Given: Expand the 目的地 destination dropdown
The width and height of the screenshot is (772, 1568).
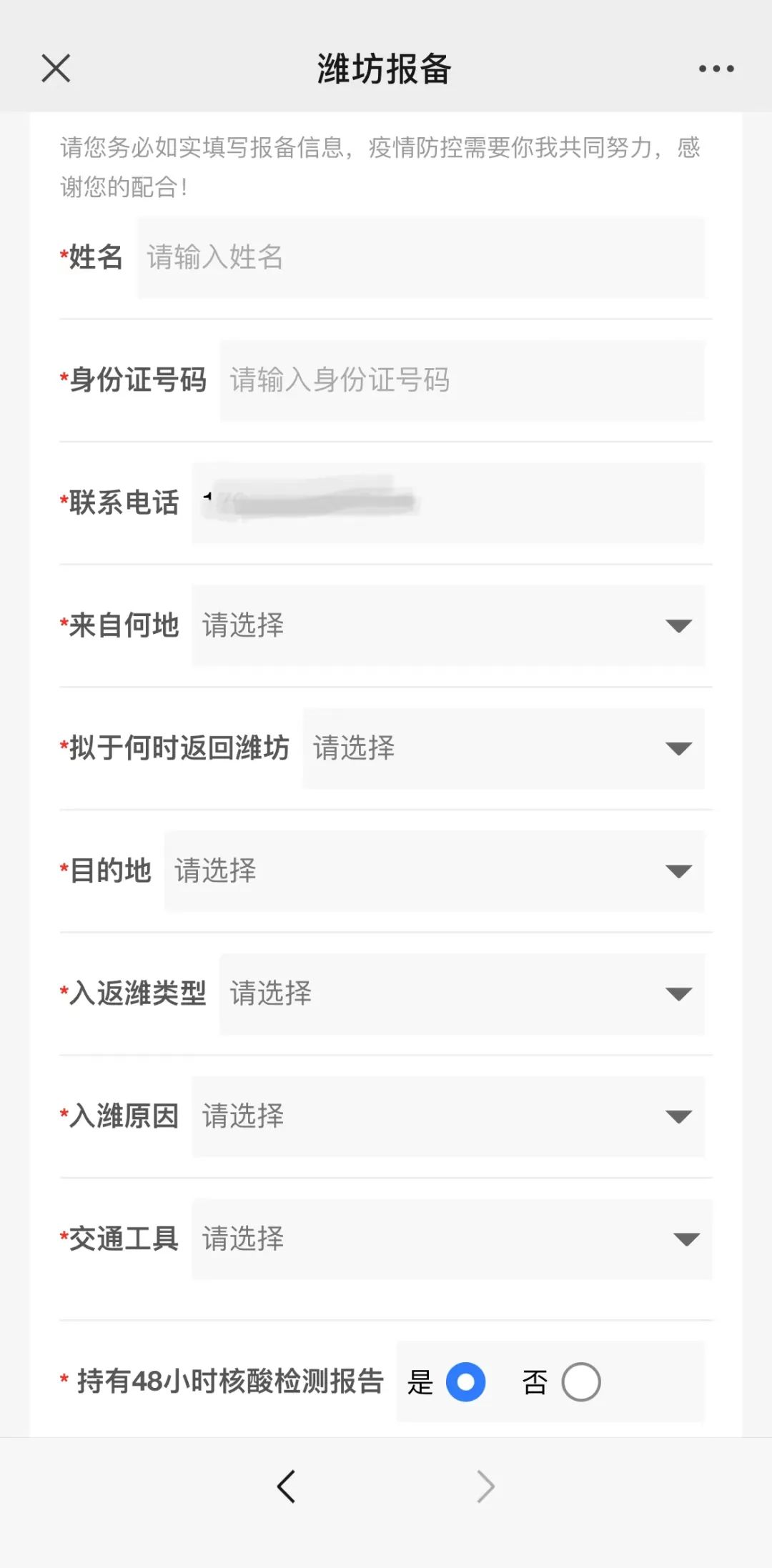Looking at the screenshot, I should [434, 871].
